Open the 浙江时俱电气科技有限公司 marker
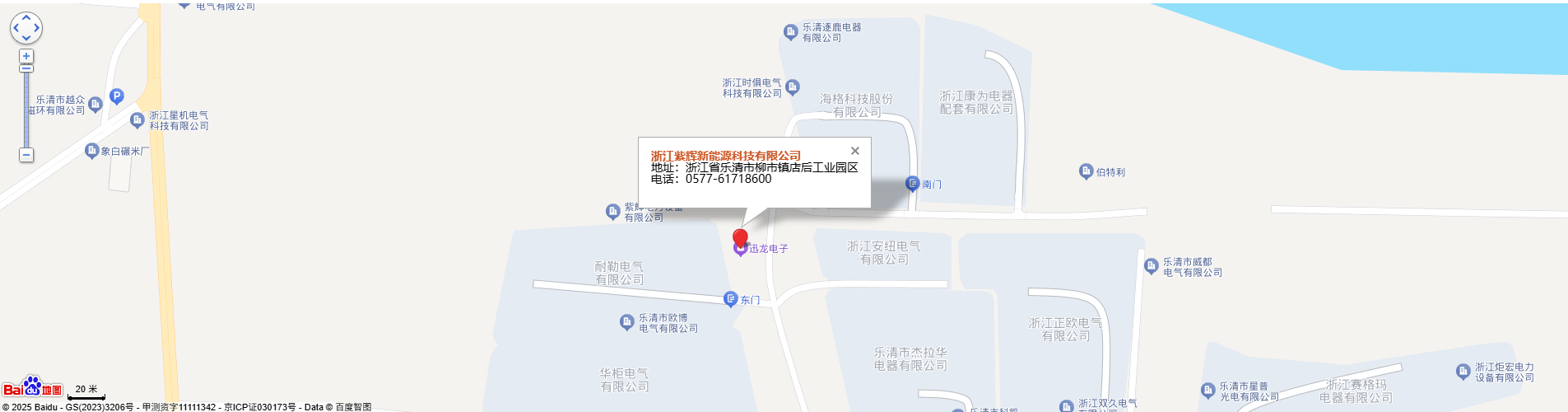This screenshot has height=412, width=1568. coord(793,87)
